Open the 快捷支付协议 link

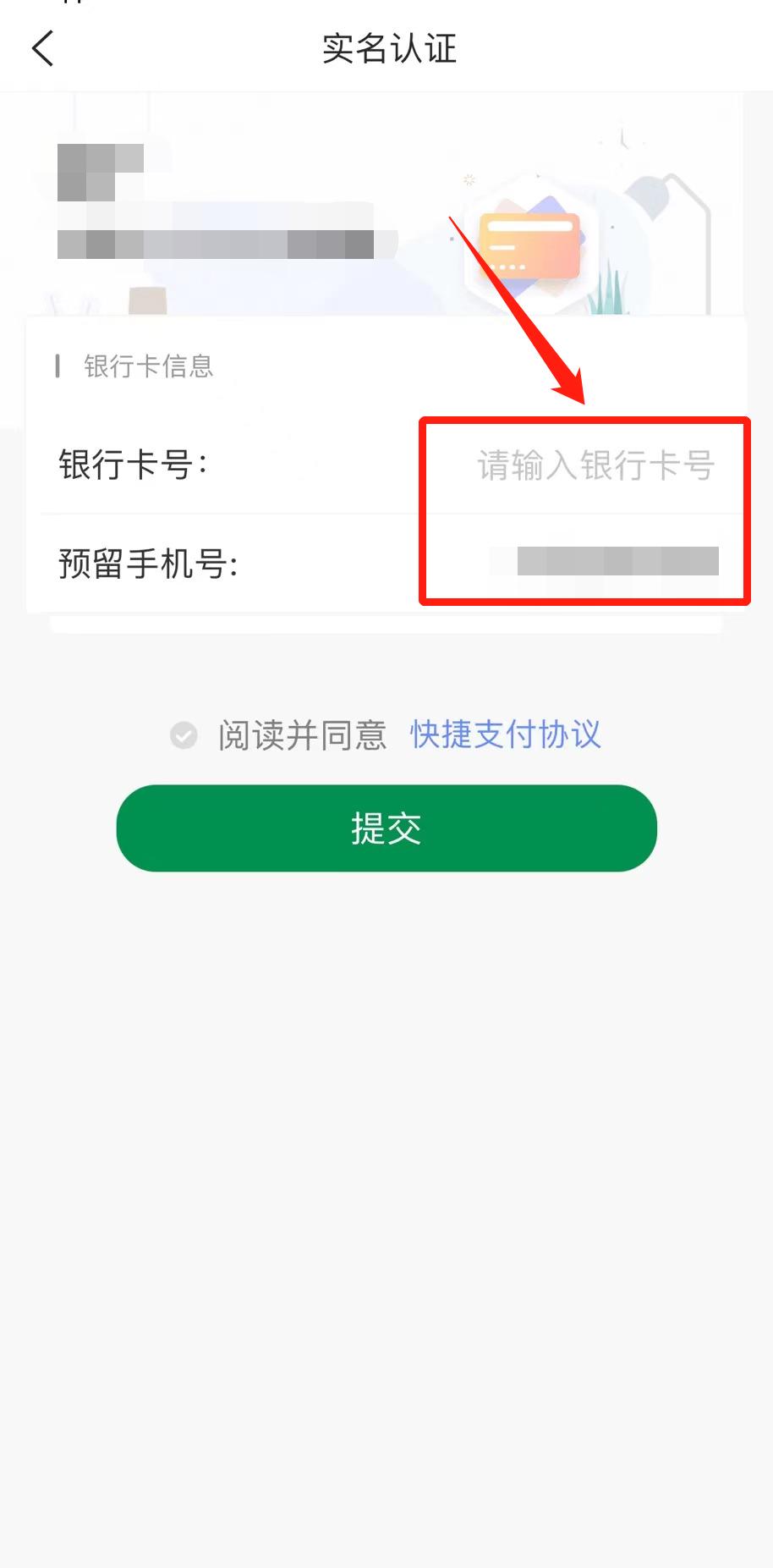(506, 734)
